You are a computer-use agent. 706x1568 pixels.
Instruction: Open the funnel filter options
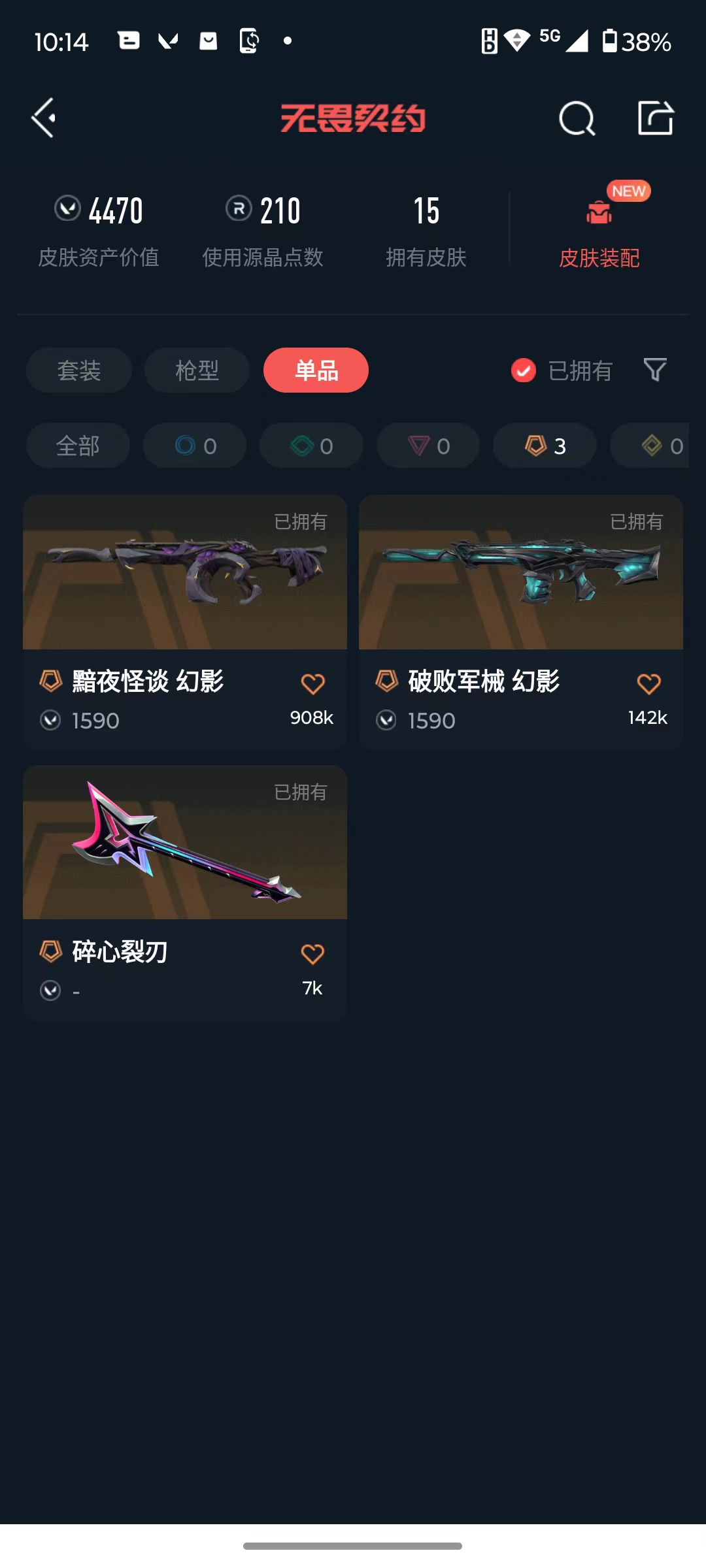coord(655,370)
